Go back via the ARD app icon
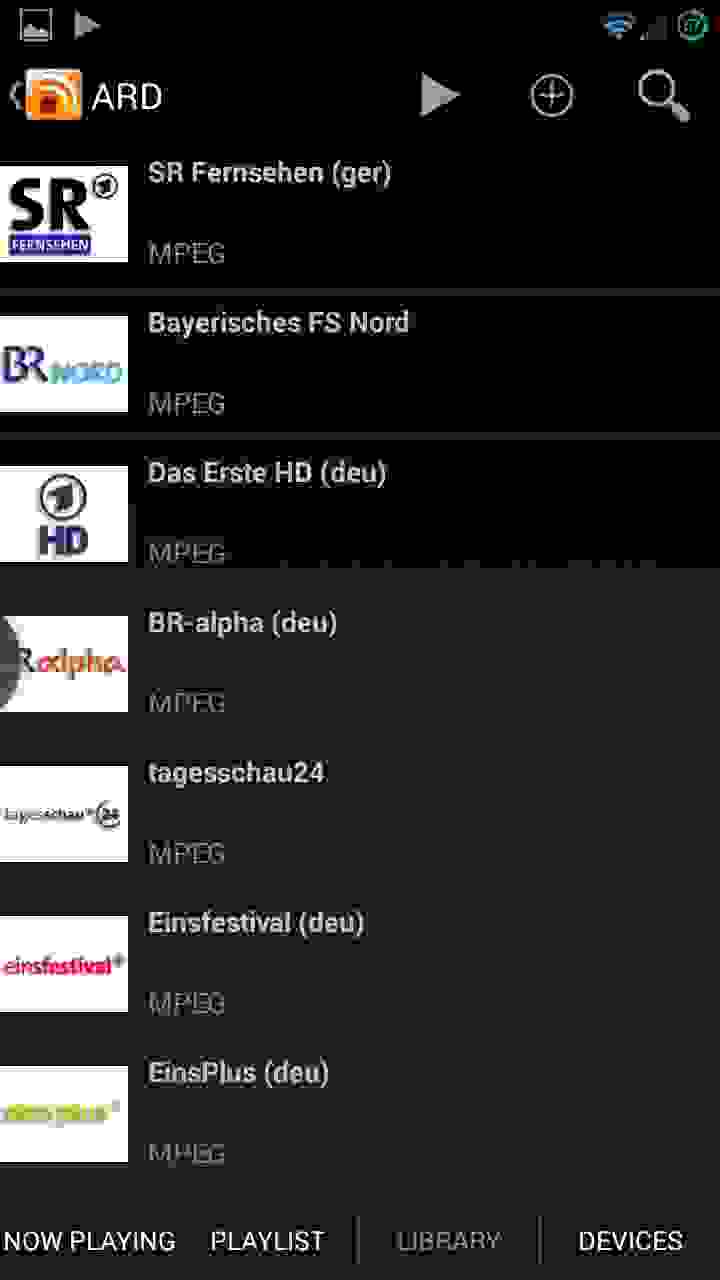The width and height of the screenshot is (720, 1280). pos(52,96)
